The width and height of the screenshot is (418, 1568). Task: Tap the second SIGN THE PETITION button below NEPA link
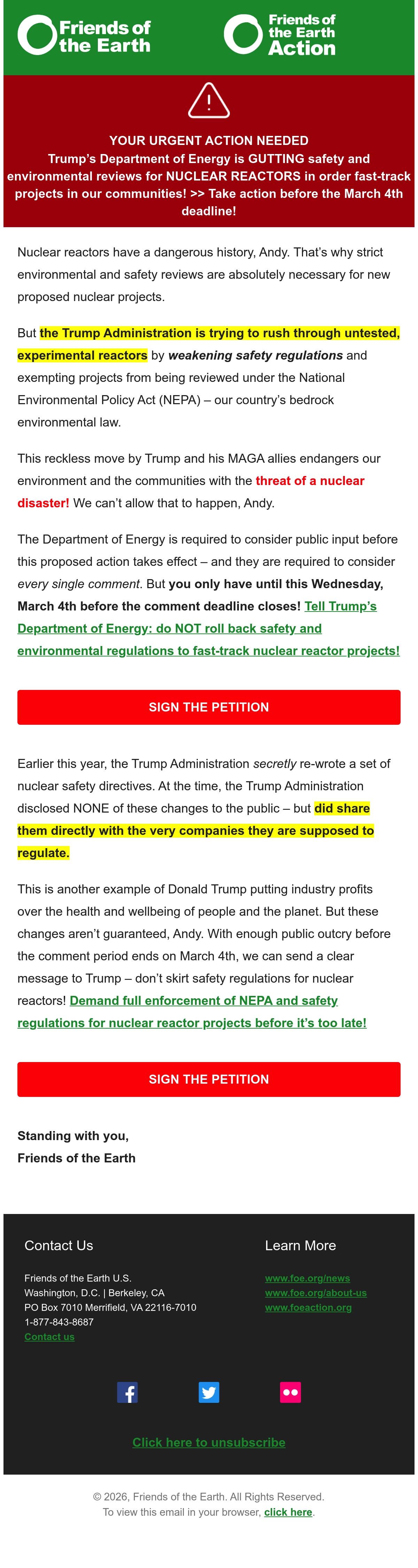pyautogui.click(x=209, y=1078)
